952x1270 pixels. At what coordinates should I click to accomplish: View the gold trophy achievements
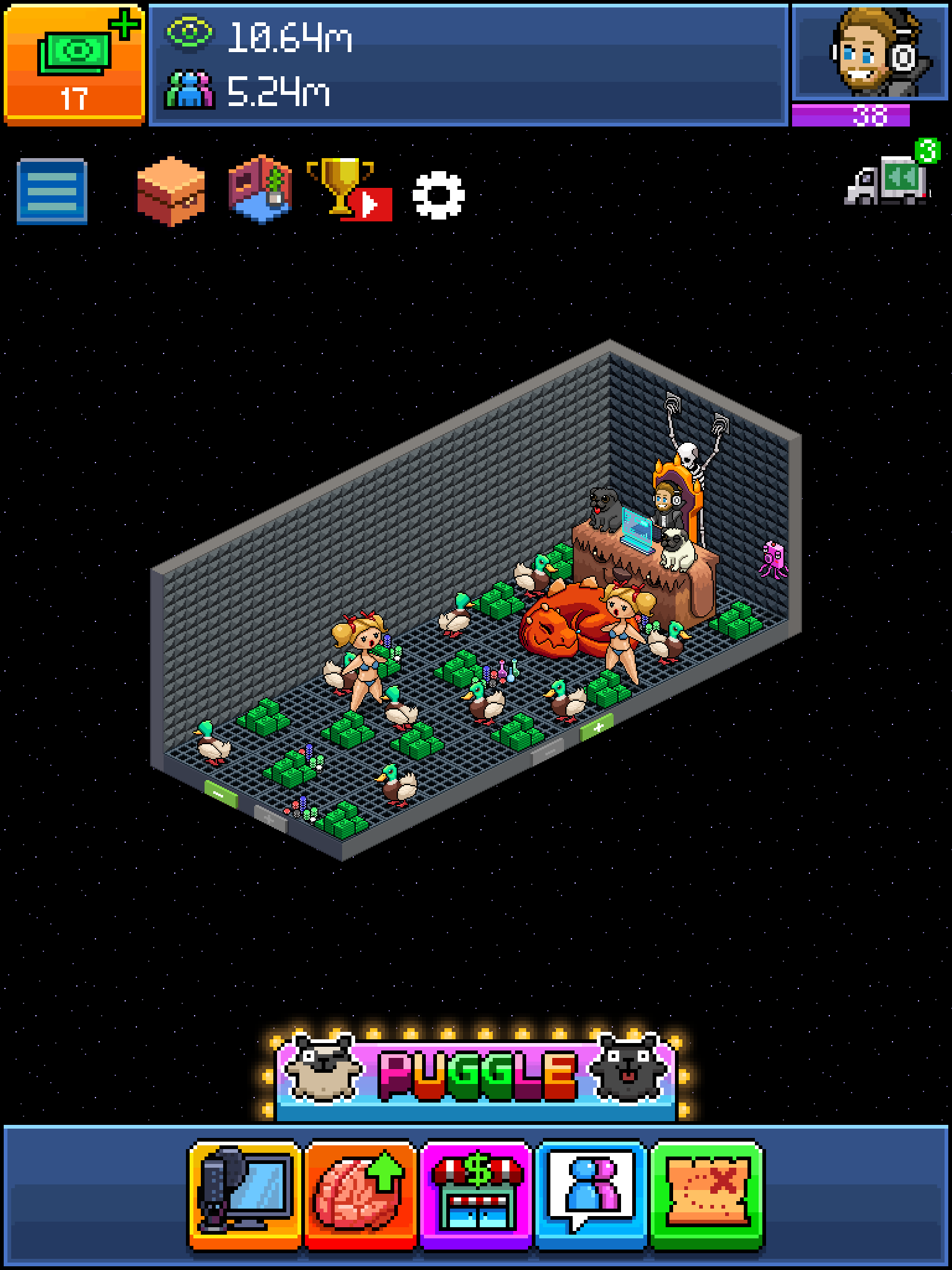point(346,189)
